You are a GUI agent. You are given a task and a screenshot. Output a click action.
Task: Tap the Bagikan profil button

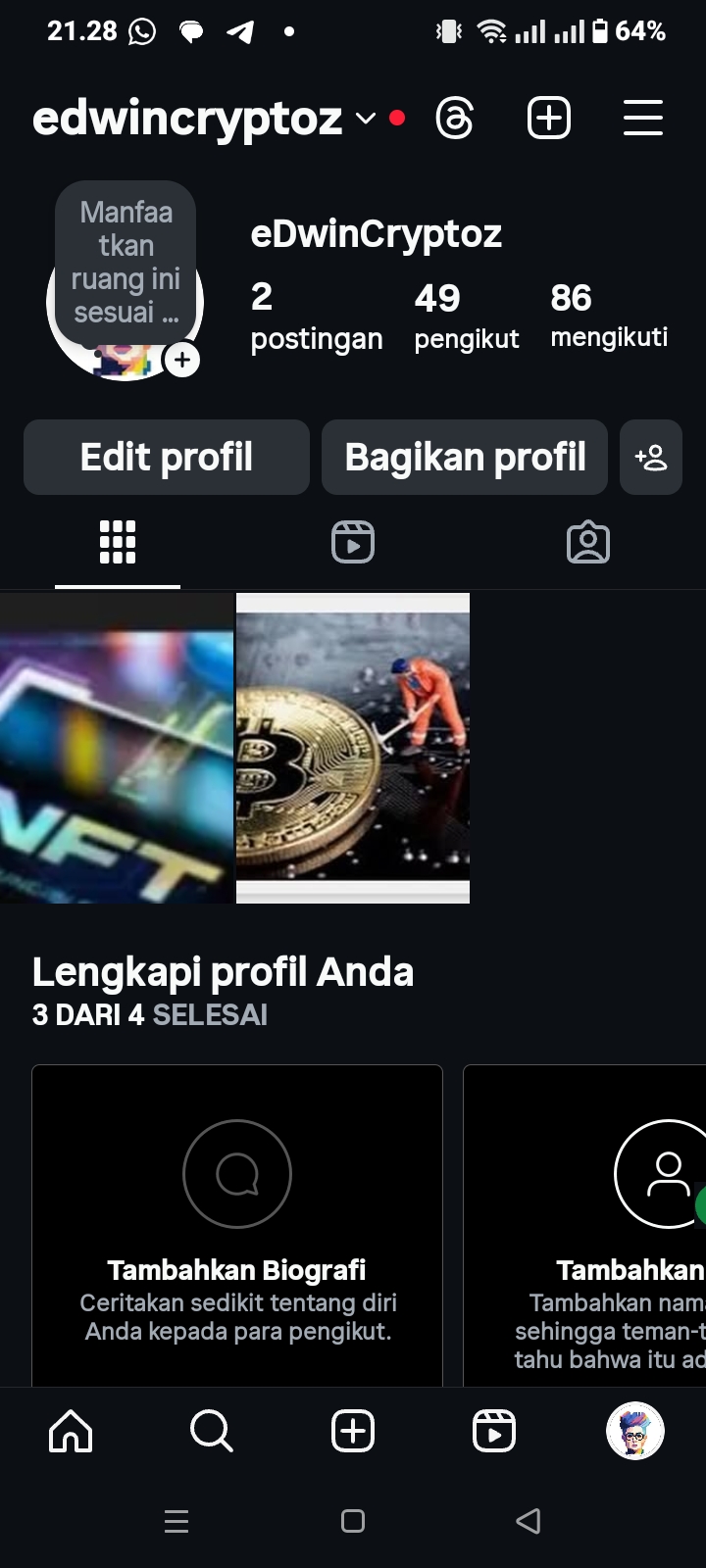pos(465,458)
